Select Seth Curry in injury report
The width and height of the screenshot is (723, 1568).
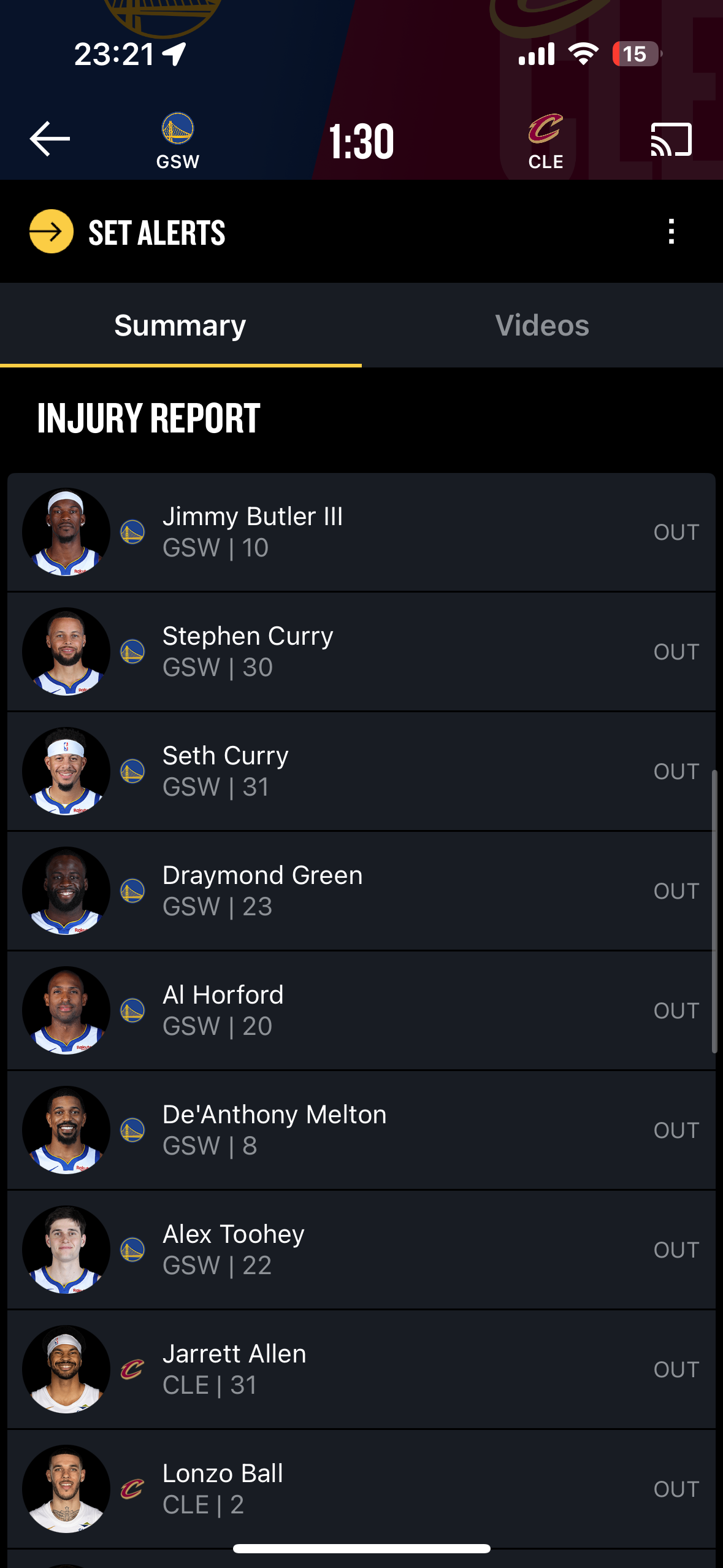(361, 771)
